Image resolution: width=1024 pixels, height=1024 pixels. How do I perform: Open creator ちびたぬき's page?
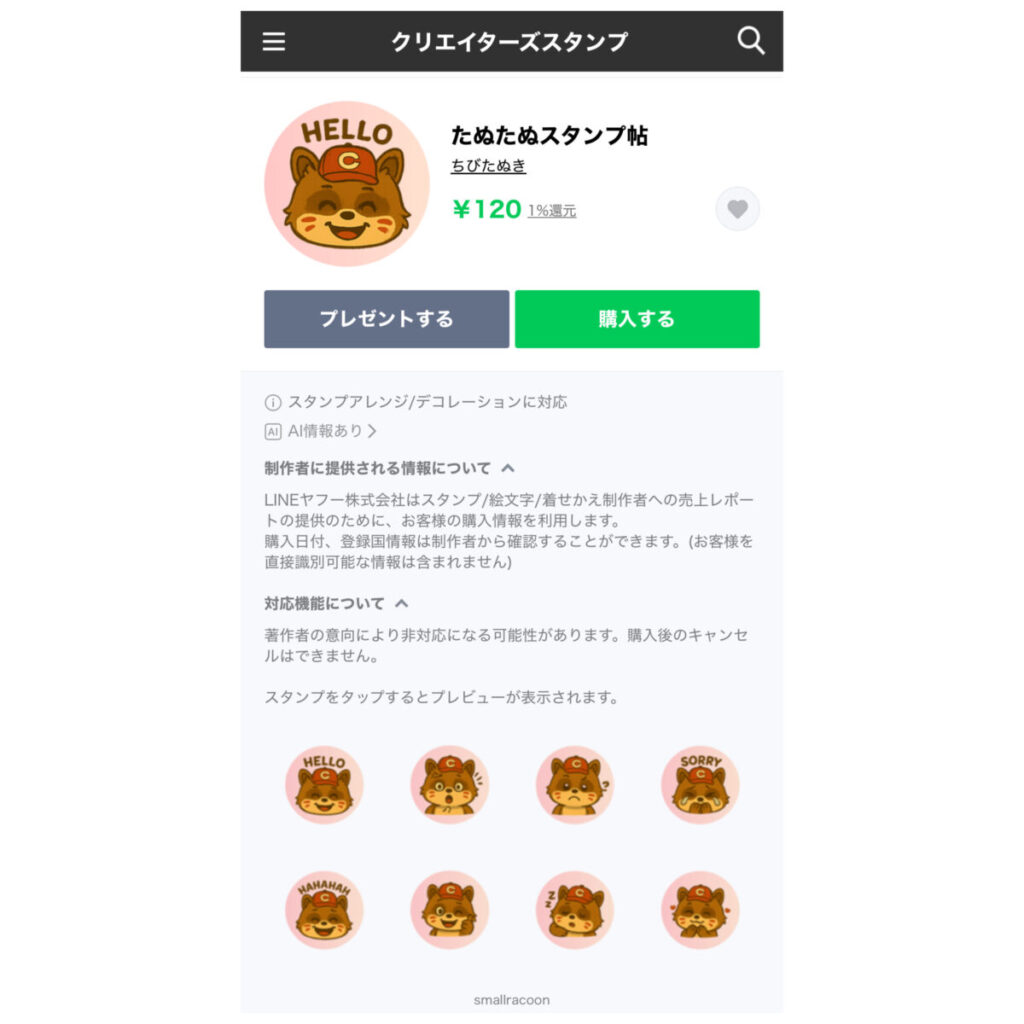tap(488, 166)
